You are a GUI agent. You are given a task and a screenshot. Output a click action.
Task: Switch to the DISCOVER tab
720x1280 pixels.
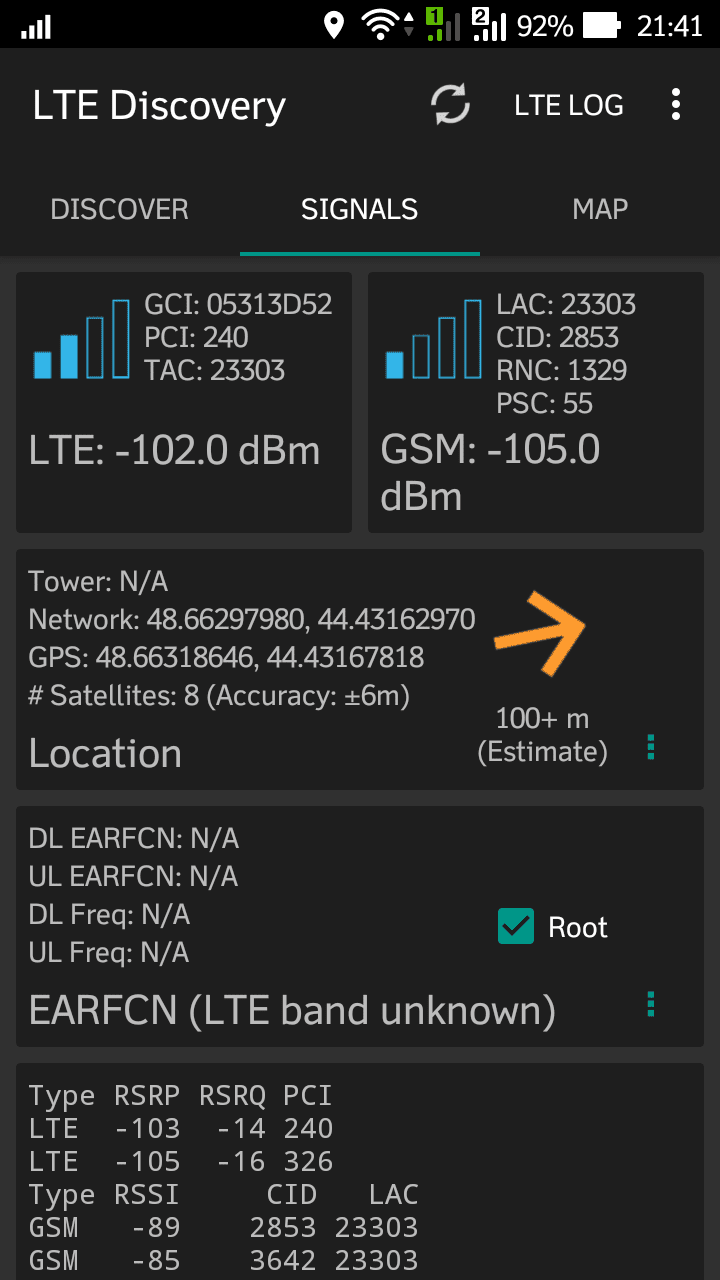tap(120, 209)
